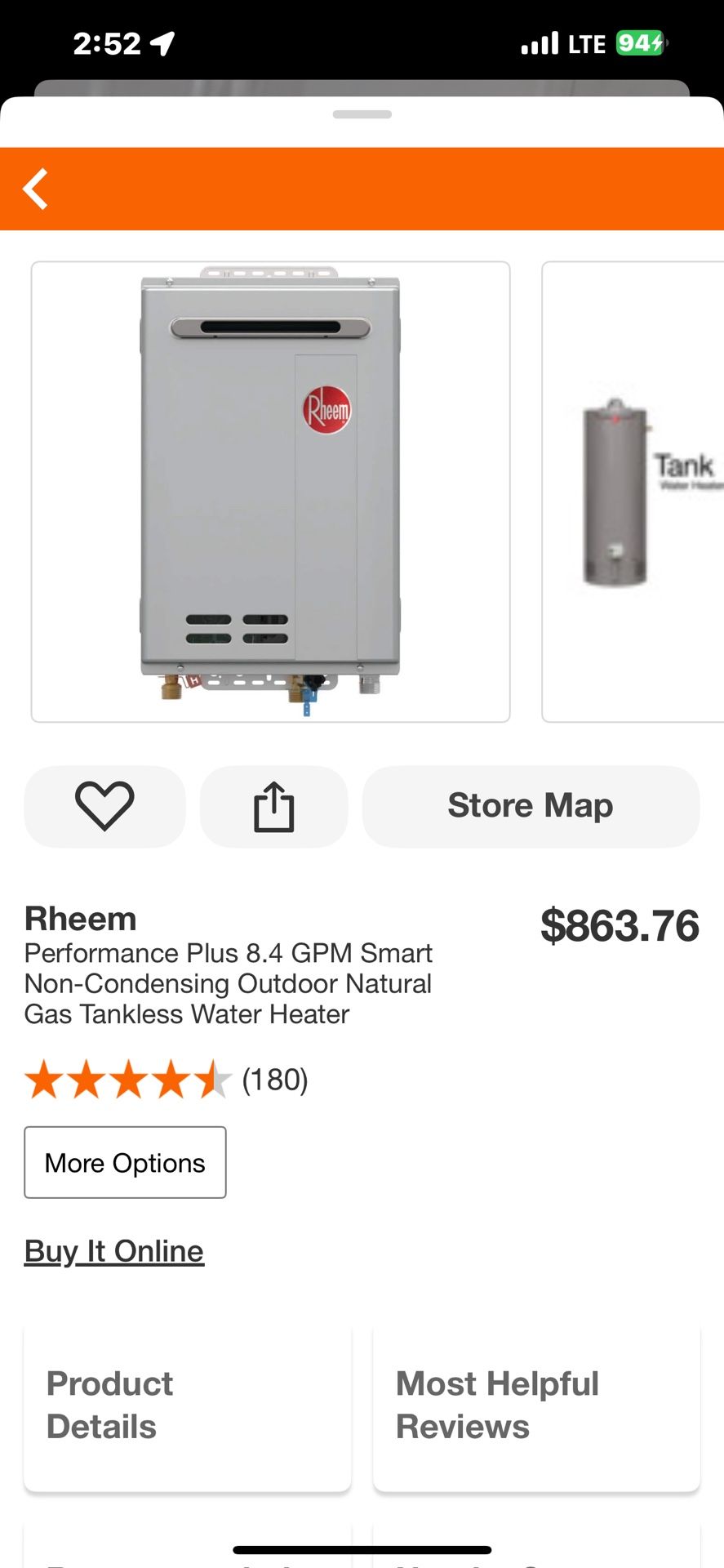Open Most Helpful Reviews card

[x=536, y=1405]
